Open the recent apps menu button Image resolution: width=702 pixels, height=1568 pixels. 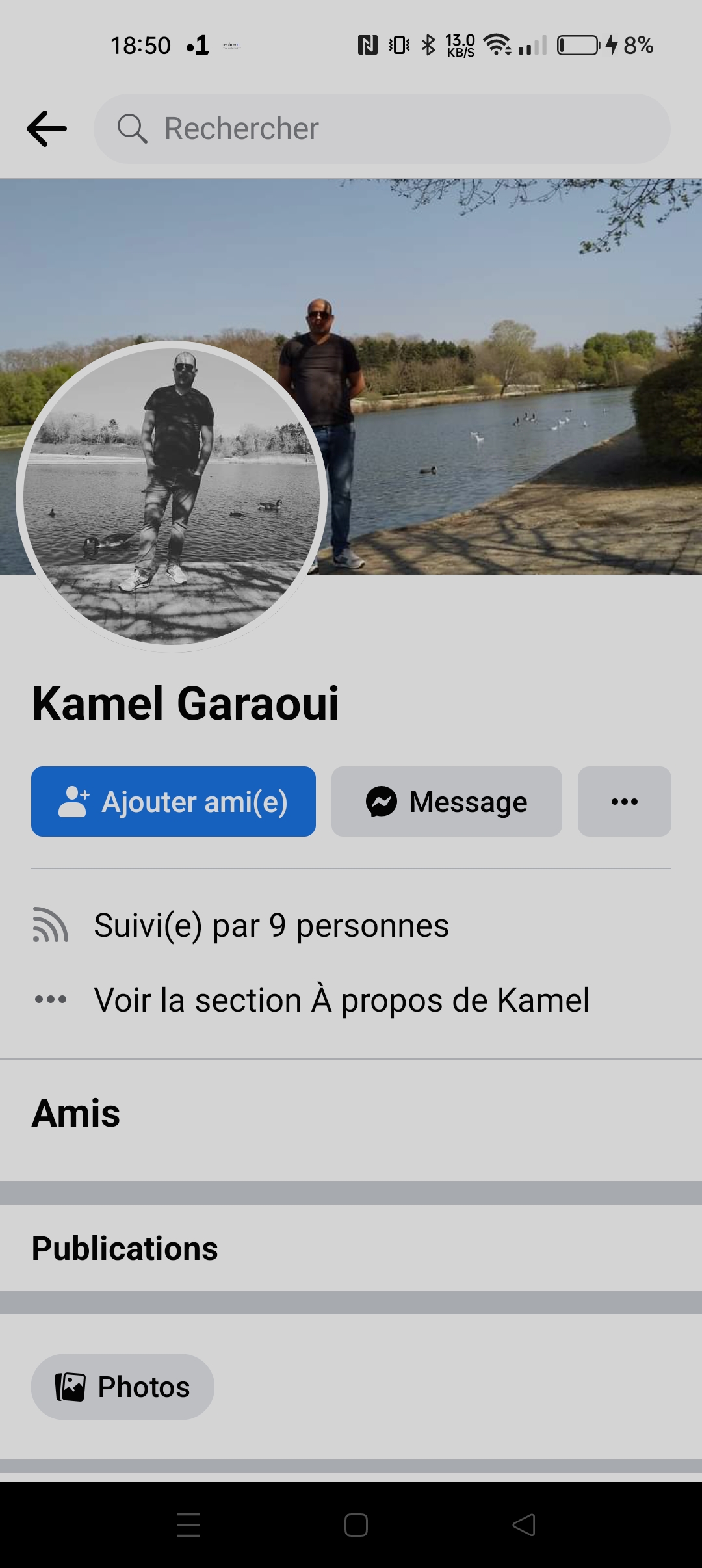pos(188,1525)
